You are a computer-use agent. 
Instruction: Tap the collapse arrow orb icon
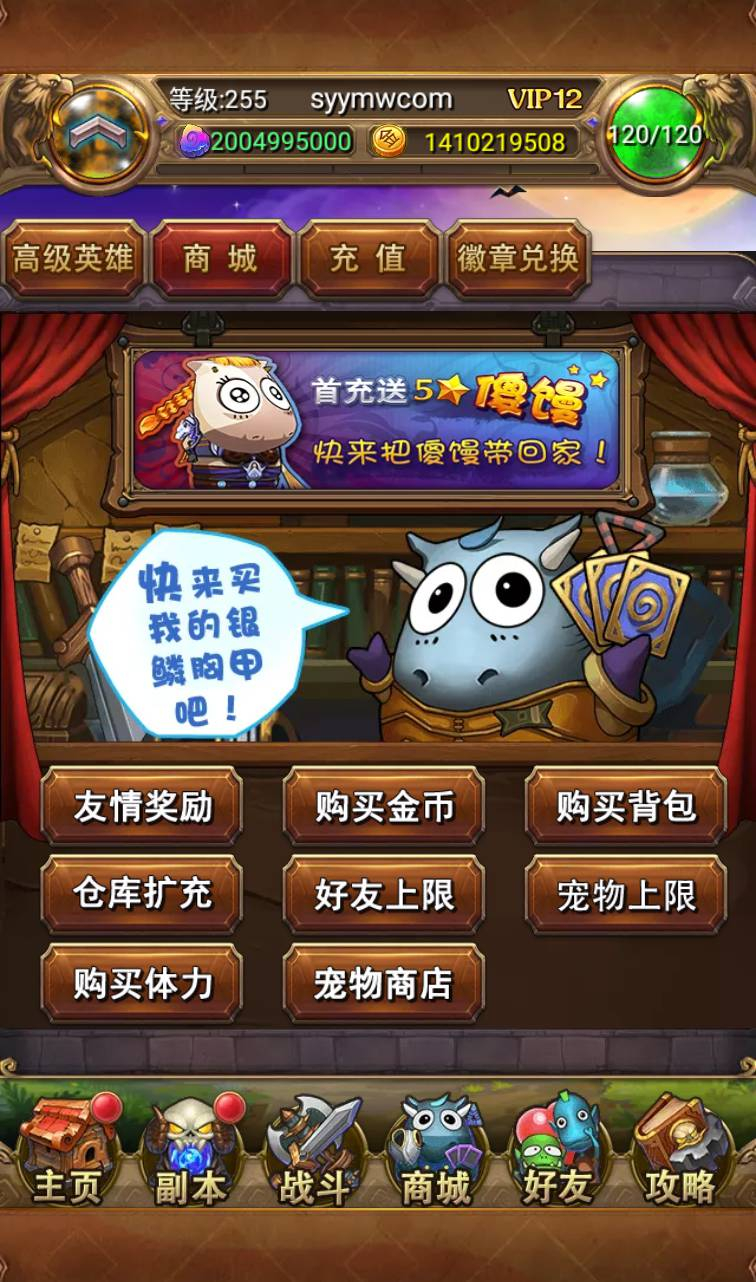coord(96,133)
